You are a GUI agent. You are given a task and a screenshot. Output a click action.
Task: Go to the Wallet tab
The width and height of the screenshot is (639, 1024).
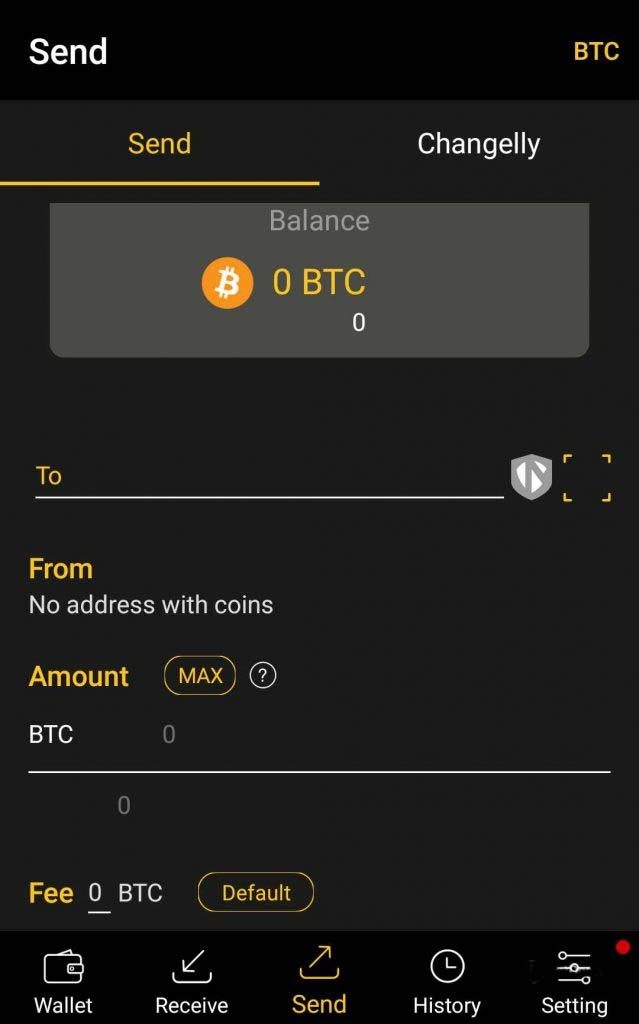click(63, 982)
